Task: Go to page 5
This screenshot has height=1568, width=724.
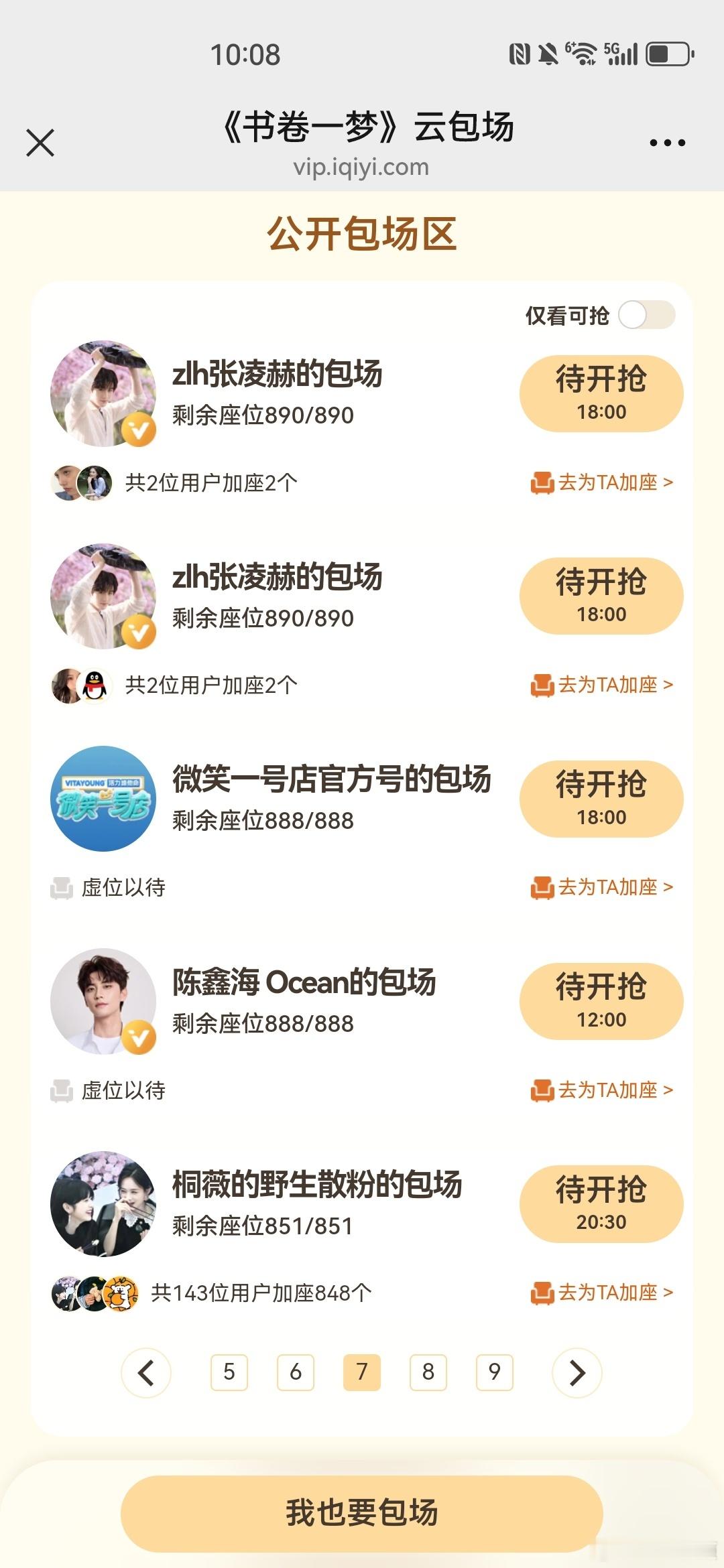Action: point(229,1372)
